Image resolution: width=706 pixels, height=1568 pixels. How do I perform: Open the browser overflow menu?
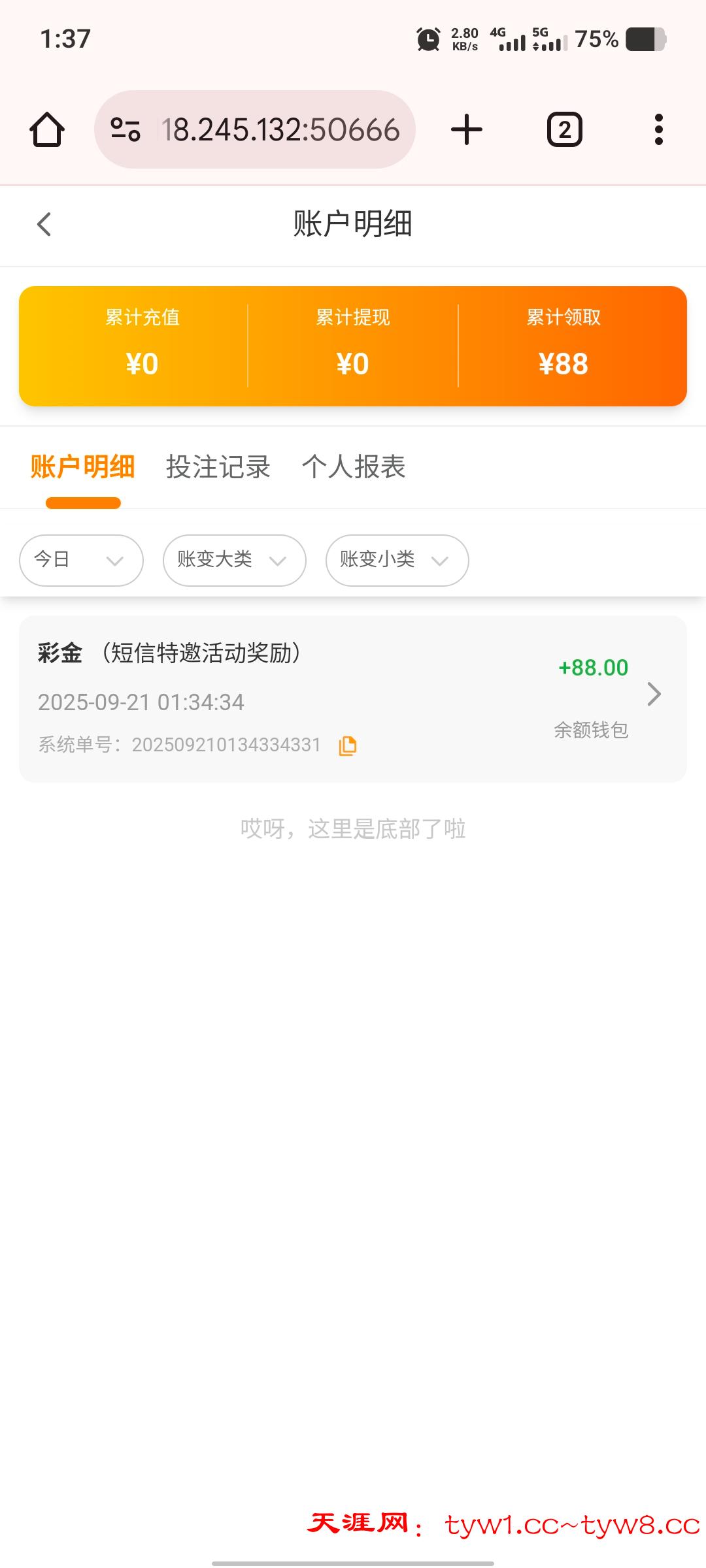coord(658,129)
